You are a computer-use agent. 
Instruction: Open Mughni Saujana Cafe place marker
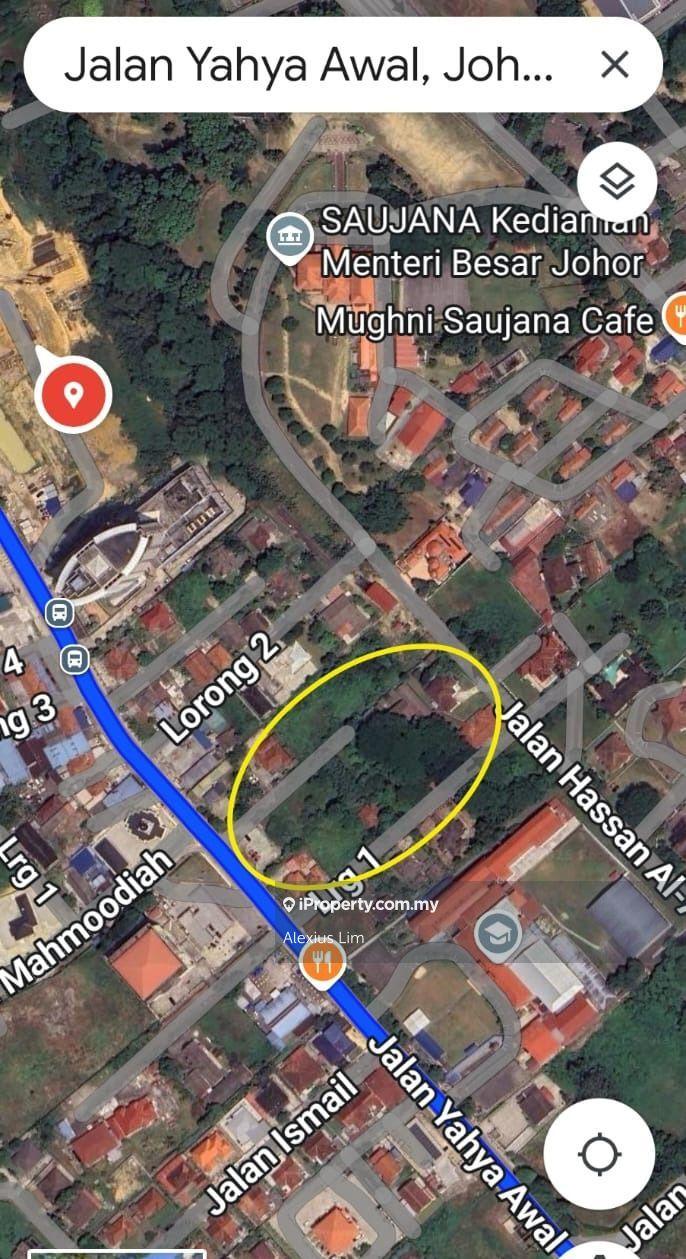[x=675, y=320]
